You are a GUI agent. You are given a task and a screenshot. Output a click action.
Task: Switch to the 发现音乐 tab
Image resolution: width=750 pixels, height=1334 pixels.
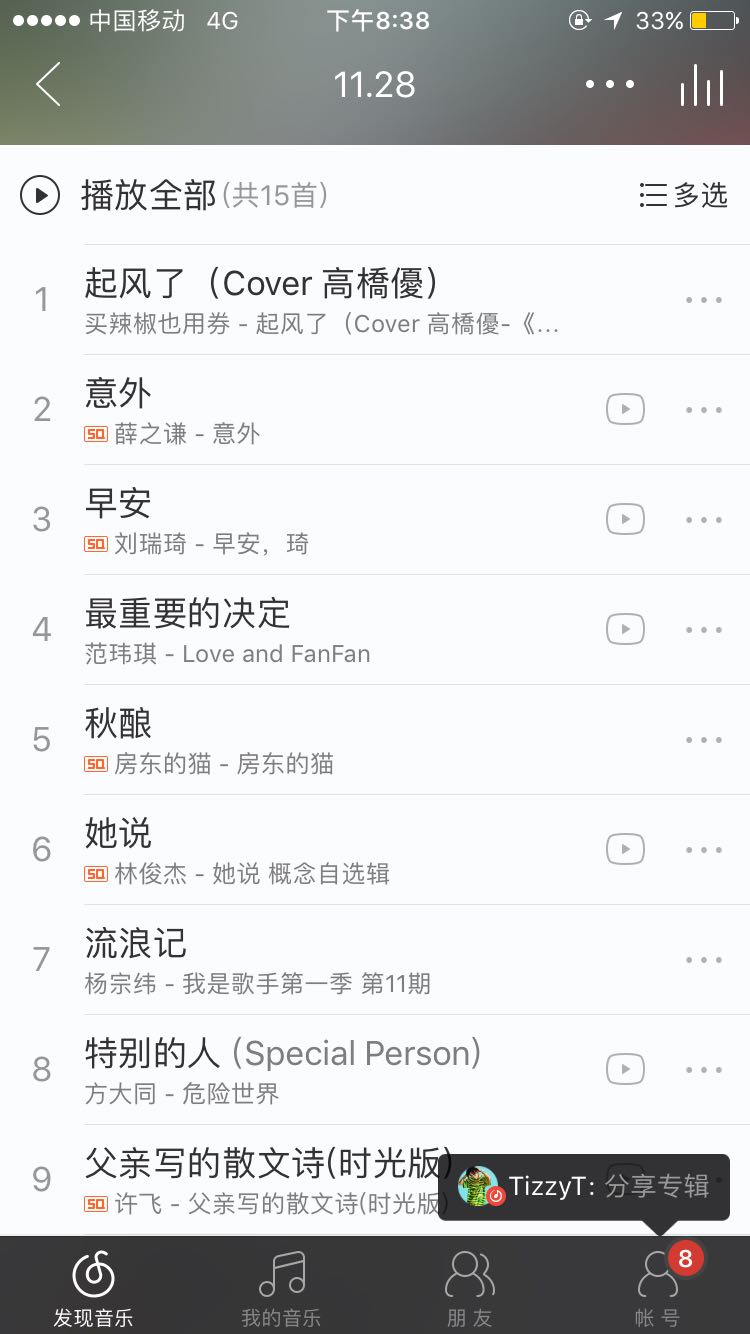tap(93, 1288)
